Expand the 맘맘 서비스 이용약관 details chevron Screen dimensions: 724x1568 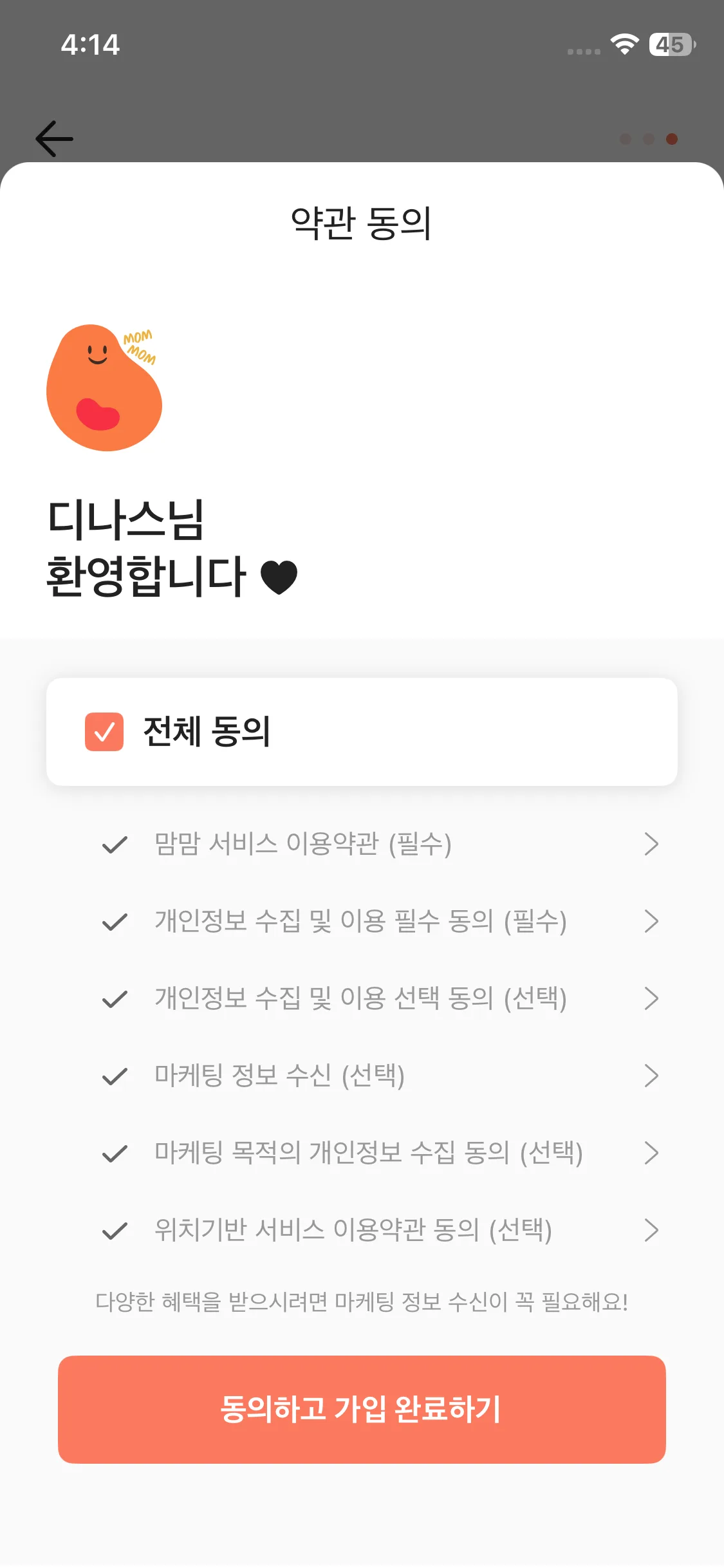[x=652, y=844]
